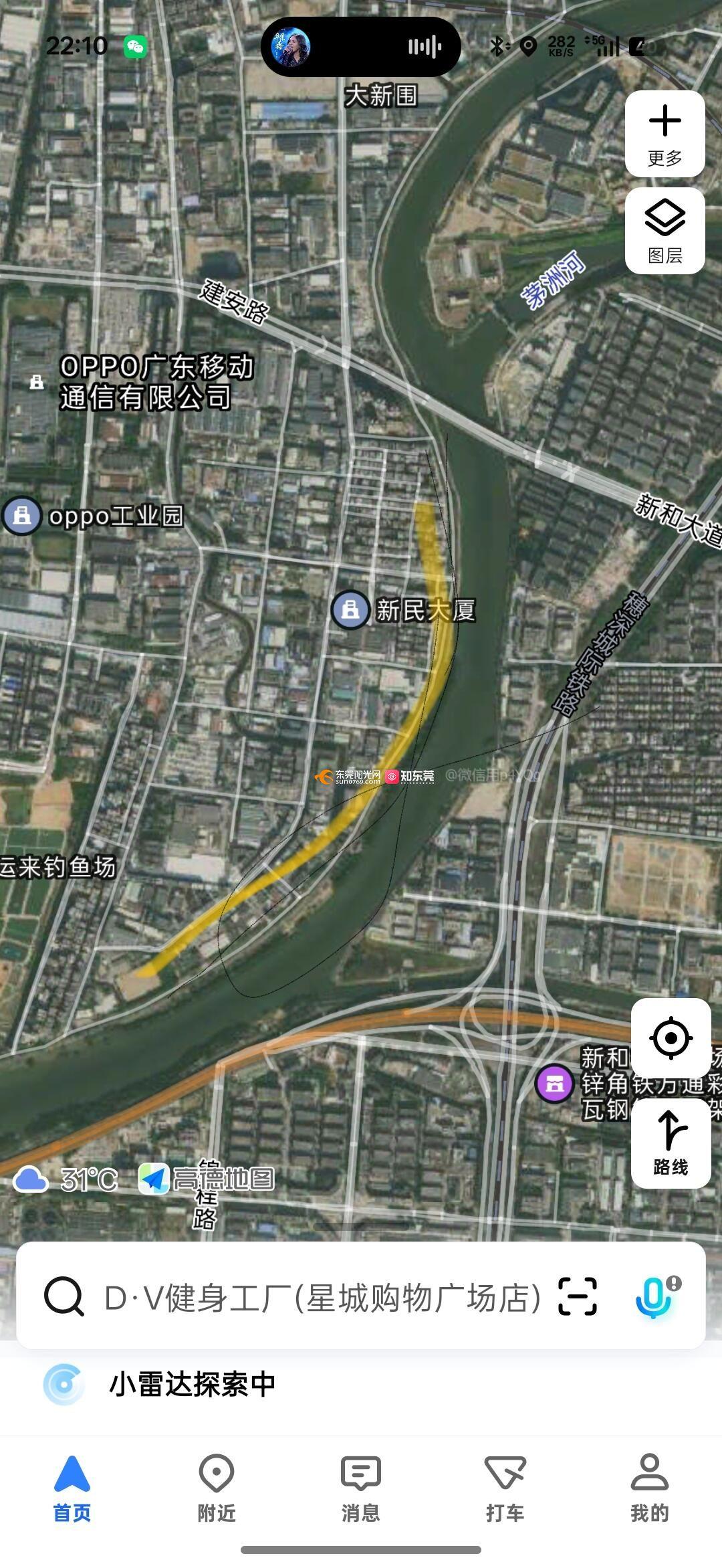The image size is (722, 1568).
Task: Open the 更多 (more) menu
Action: coord(665,134)
